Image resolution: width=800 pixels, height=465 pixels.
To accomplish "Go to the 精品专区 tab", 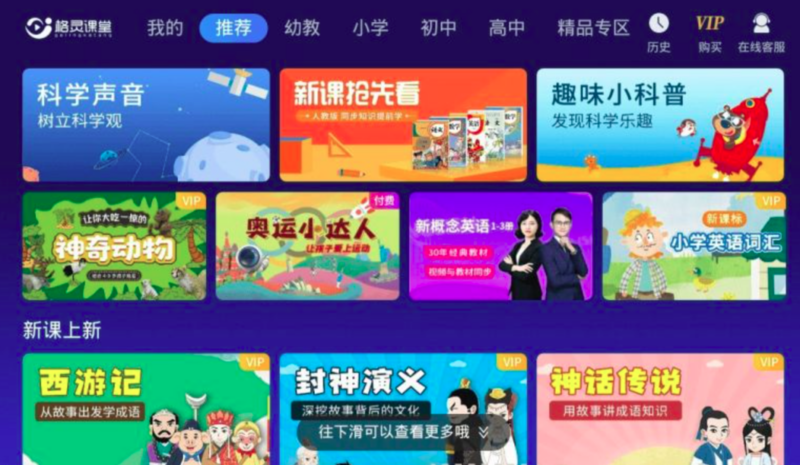I will coord(594,28).
